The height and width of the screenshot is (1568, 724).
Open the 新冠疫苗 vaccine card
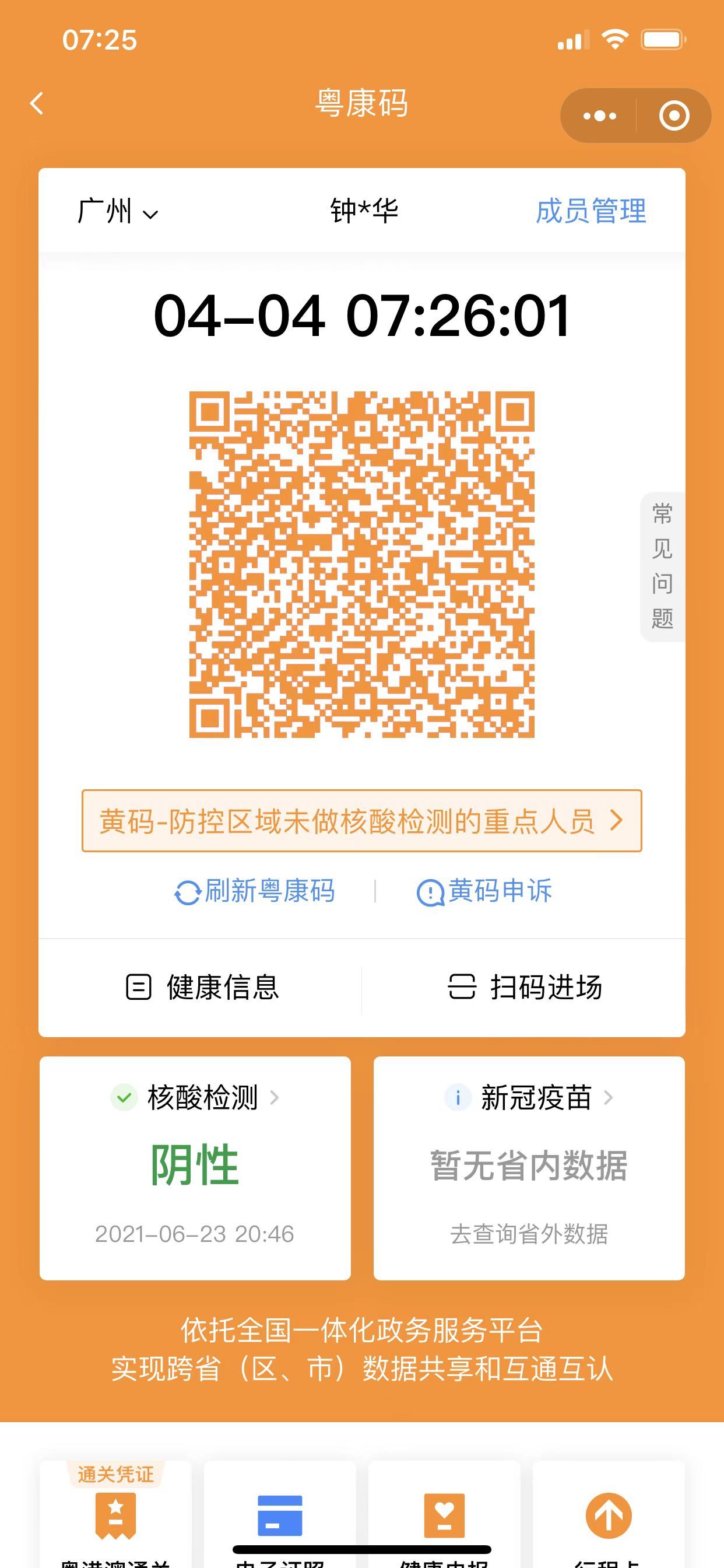point(529,1167)
